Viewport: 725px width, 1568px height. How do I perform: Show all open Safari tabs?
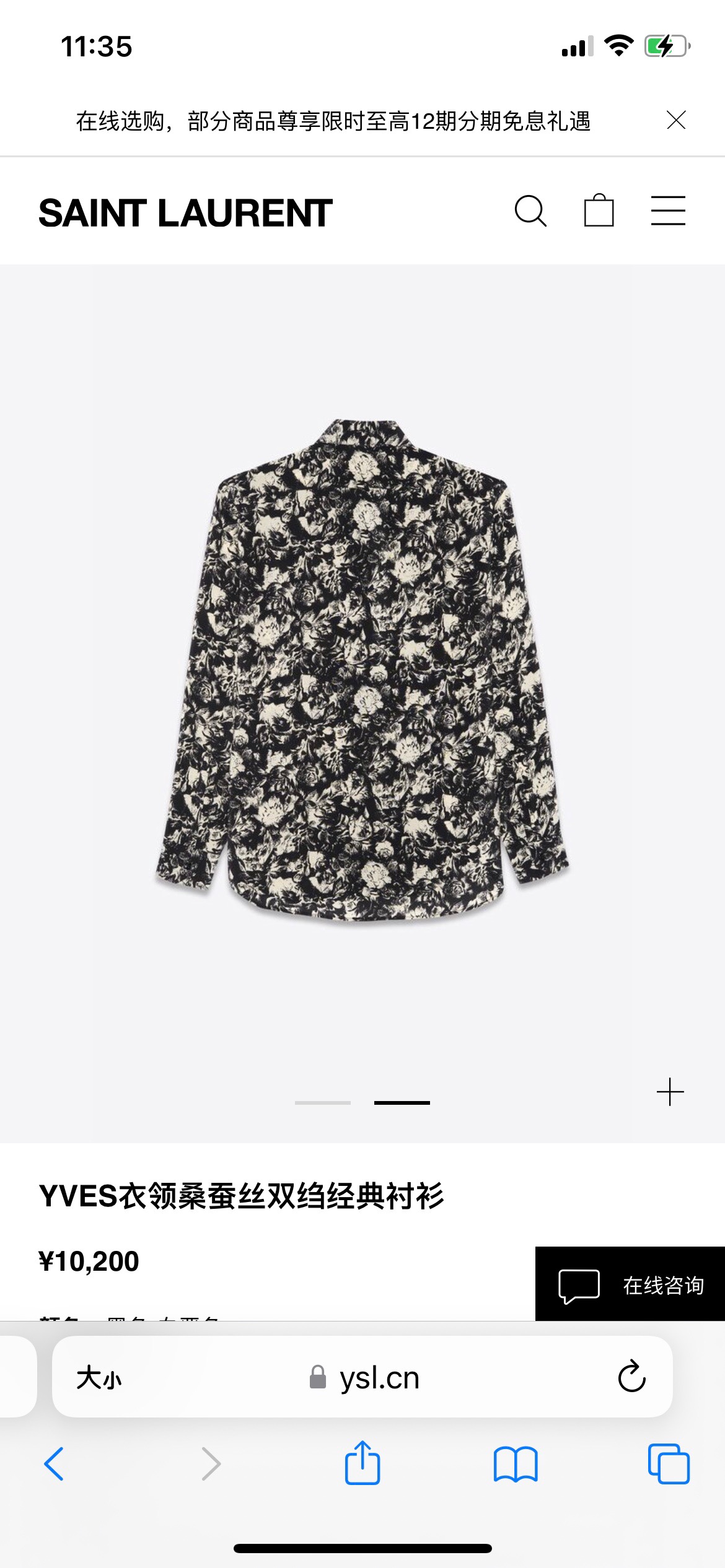(x=668, y=1464)
